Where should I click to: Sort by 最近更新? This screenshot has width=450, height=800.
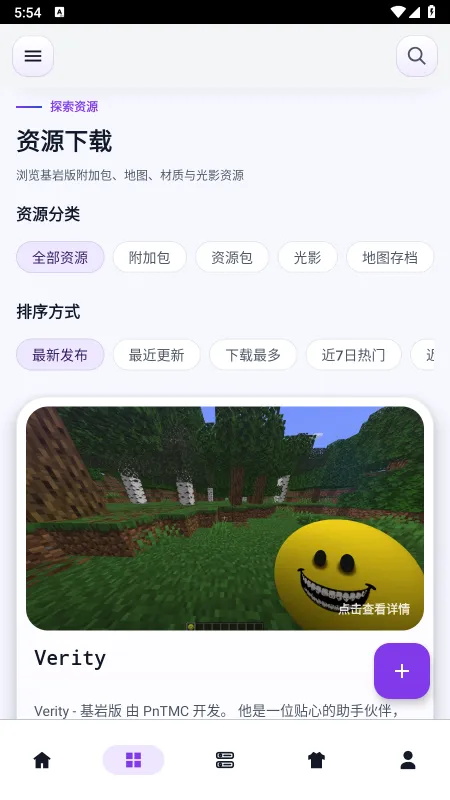pyautogui.click(x=157, y=355)
